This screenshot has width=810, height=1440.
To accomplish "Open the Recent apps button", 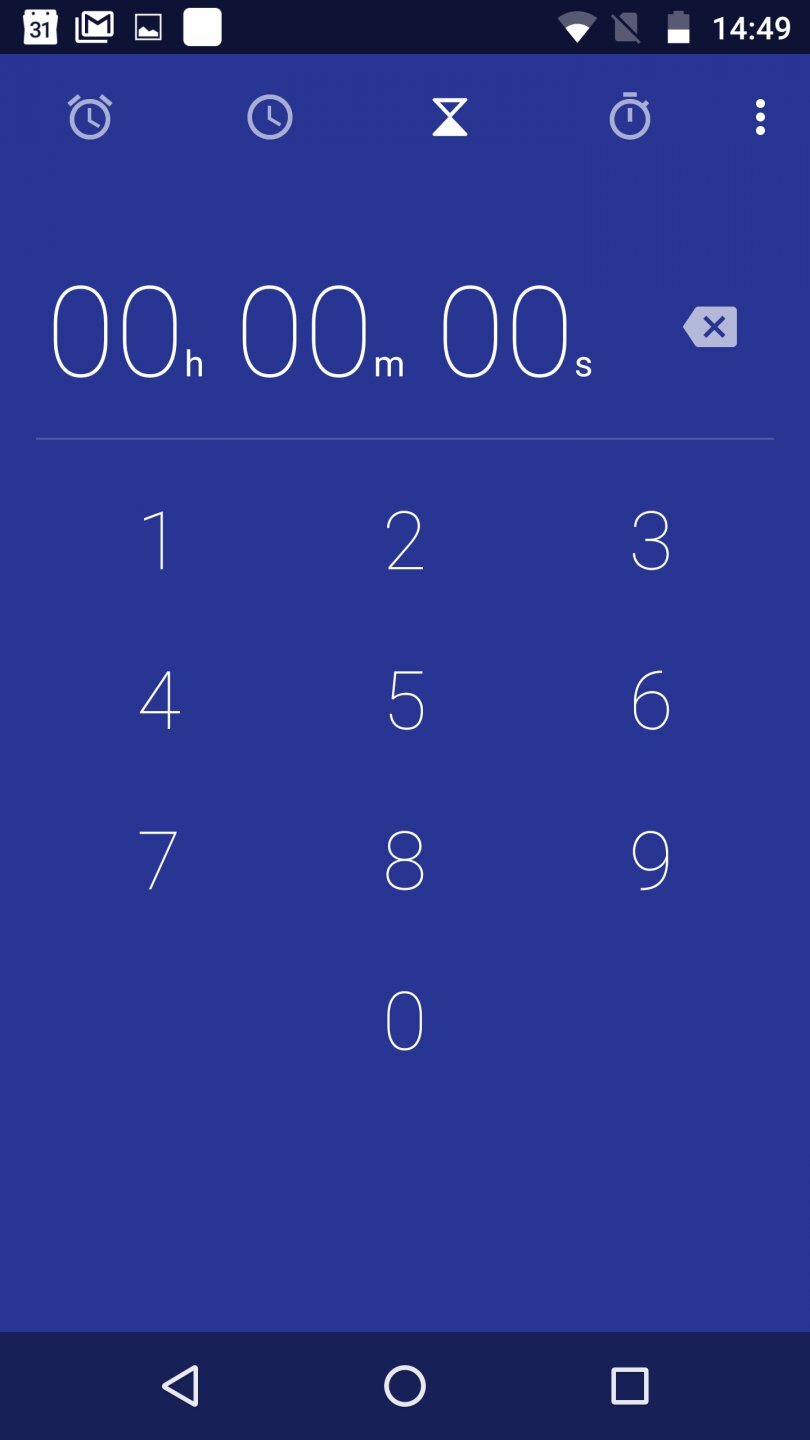I will pos(630,1385).
